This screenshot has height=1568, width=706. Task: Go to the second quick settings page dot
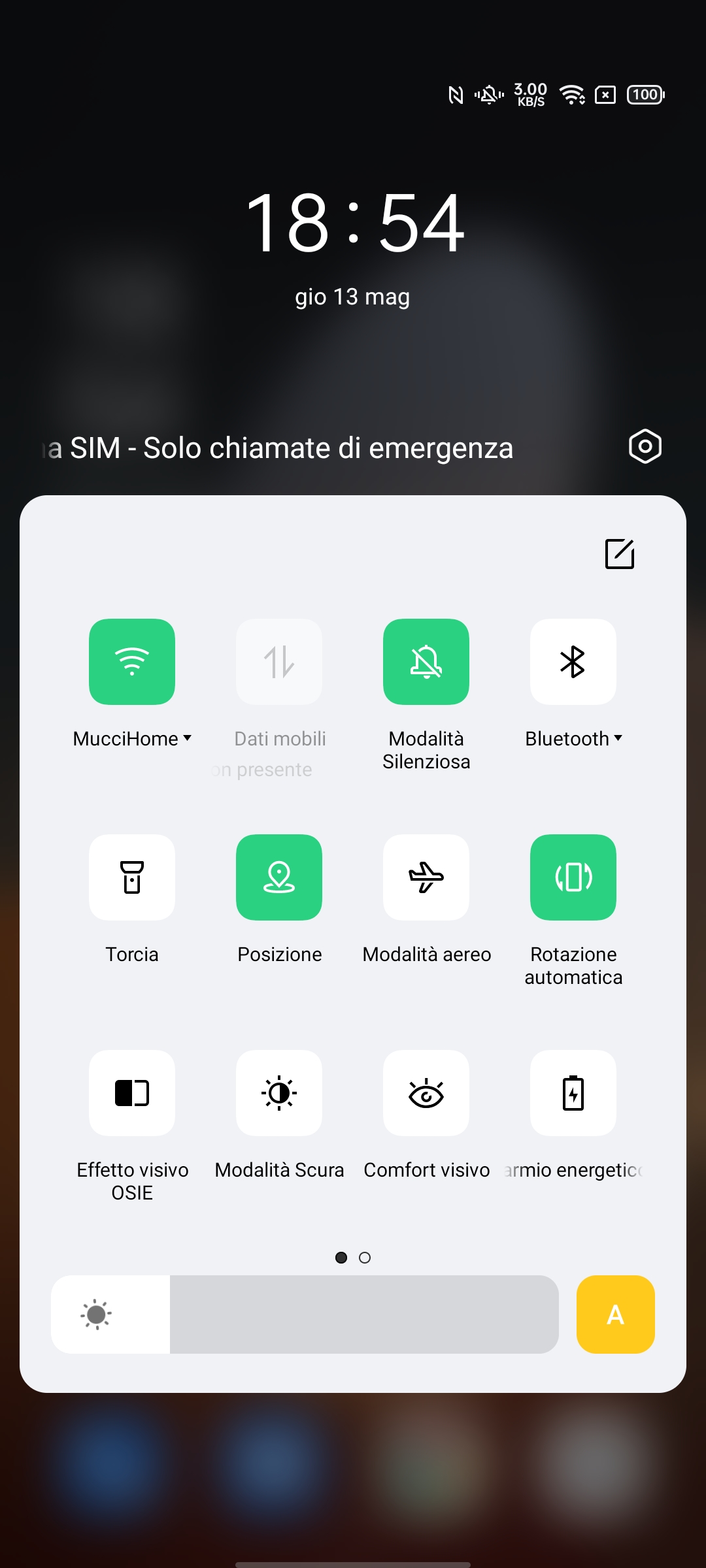click(x=365, y=1258)
